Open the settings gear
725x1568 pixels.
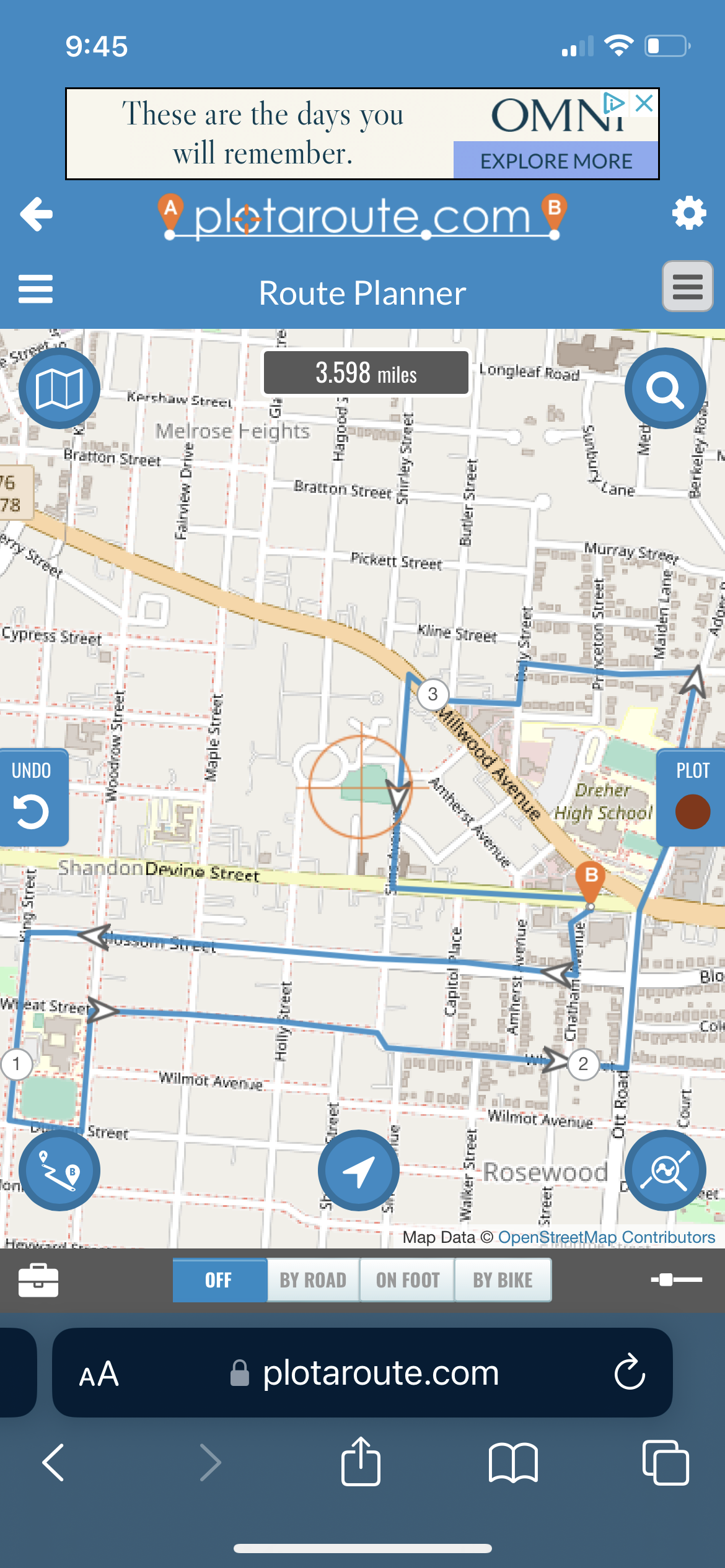689,214
